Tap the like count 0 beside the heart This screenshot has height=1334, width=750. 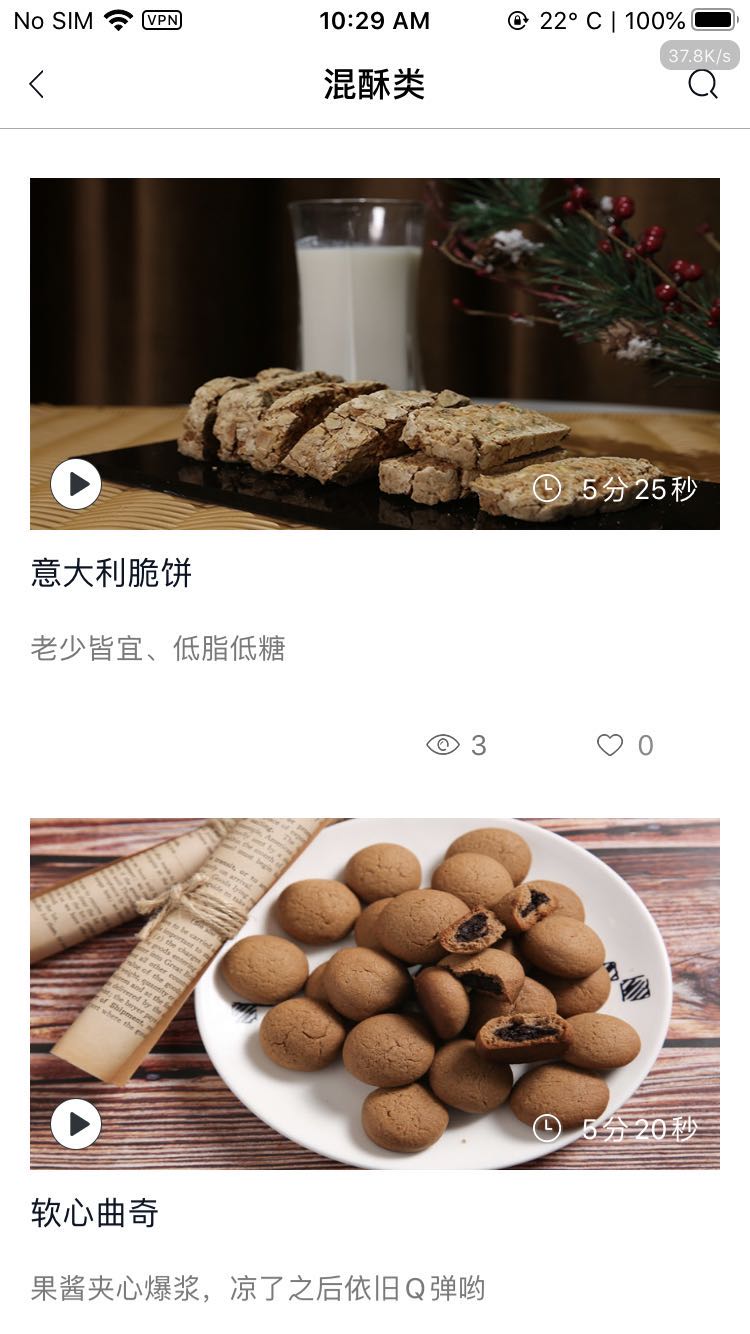646,745
